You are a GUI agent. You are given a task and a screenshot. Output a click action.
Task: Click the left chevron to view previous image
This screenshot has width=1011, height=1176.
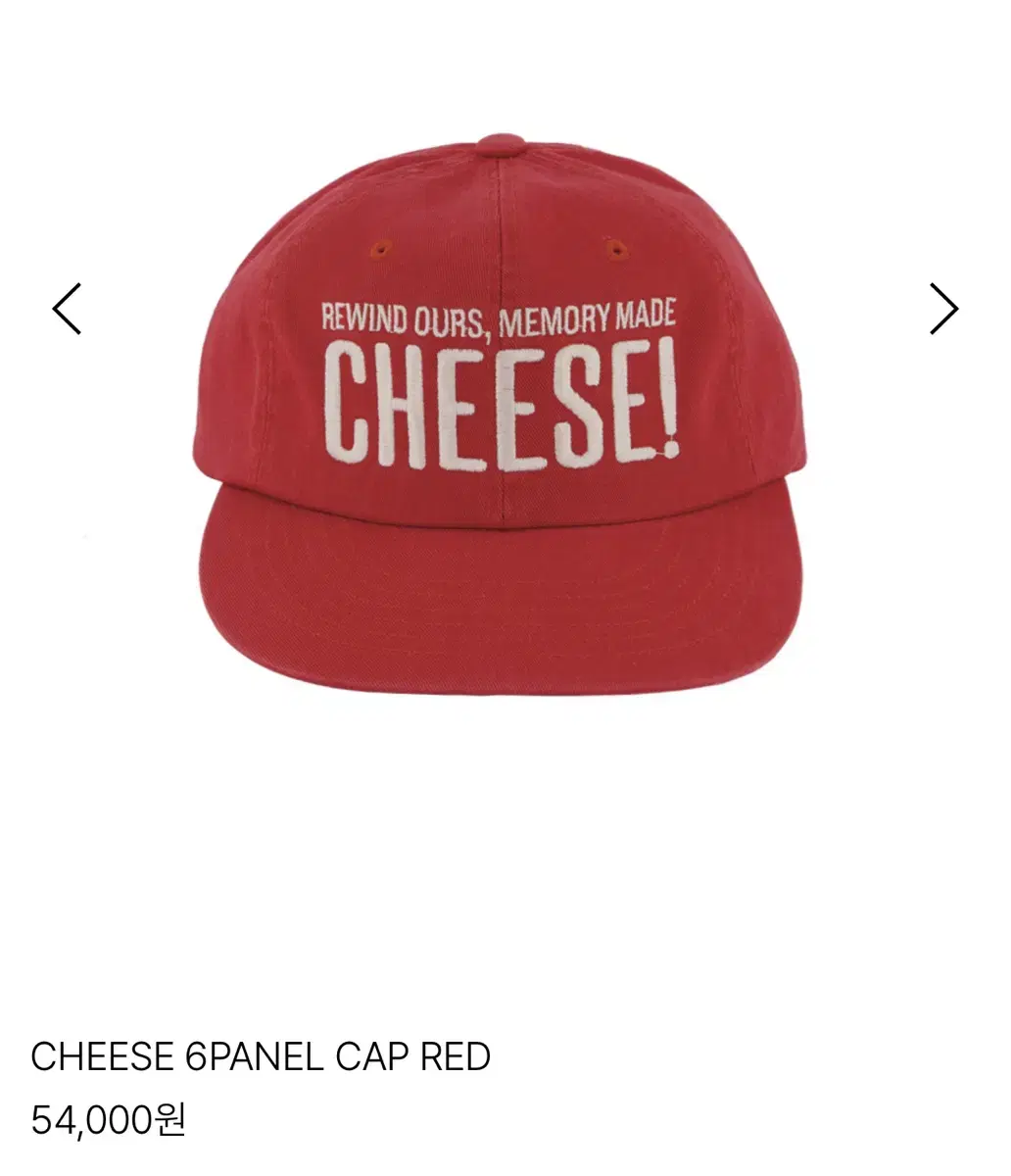[67, 308]
